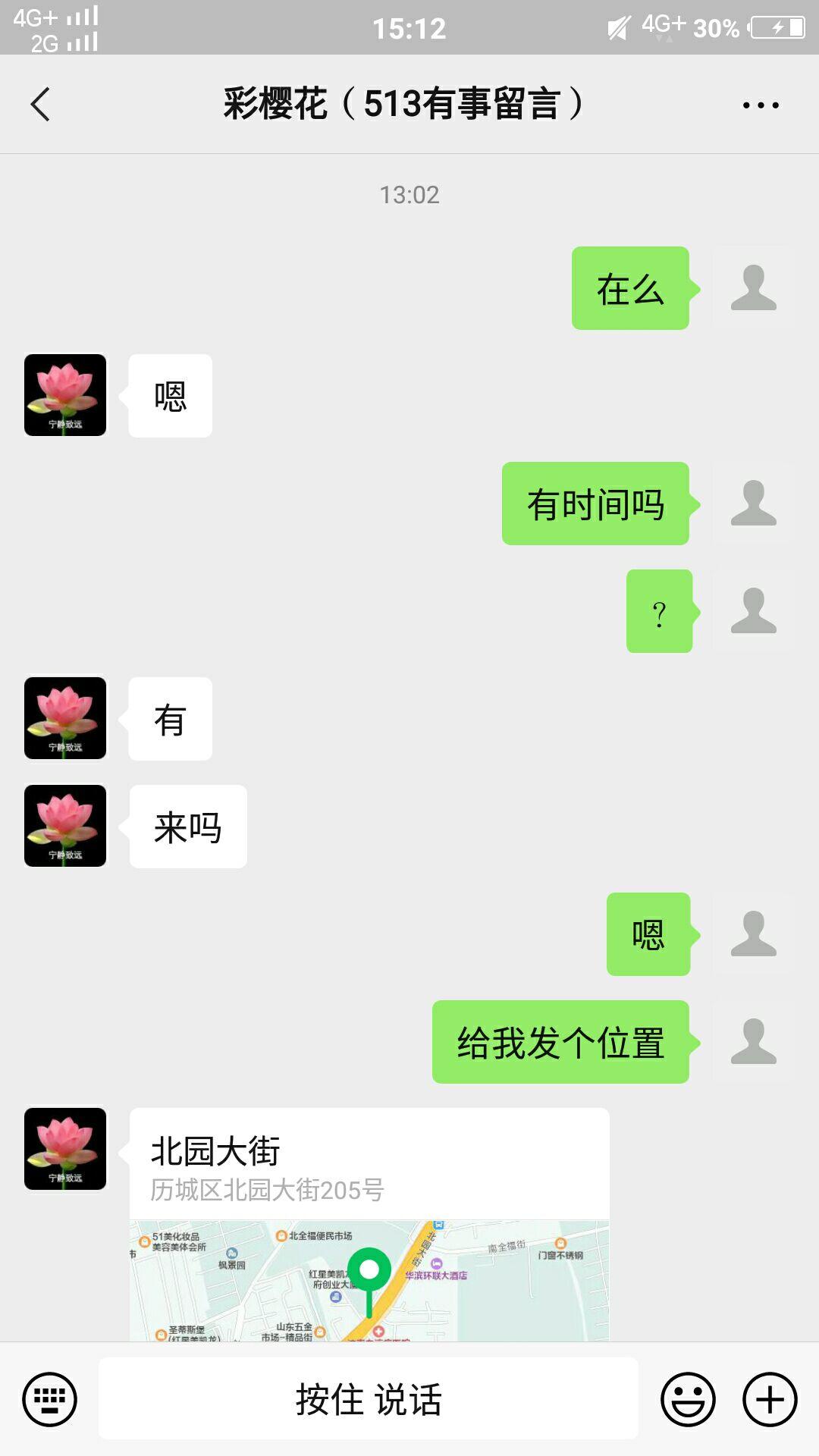Image resolution: width=819 pixels, height=1456 pixels.
Task: Tap the 按住 说话 voice input bar
Action: coord(372,1400)
